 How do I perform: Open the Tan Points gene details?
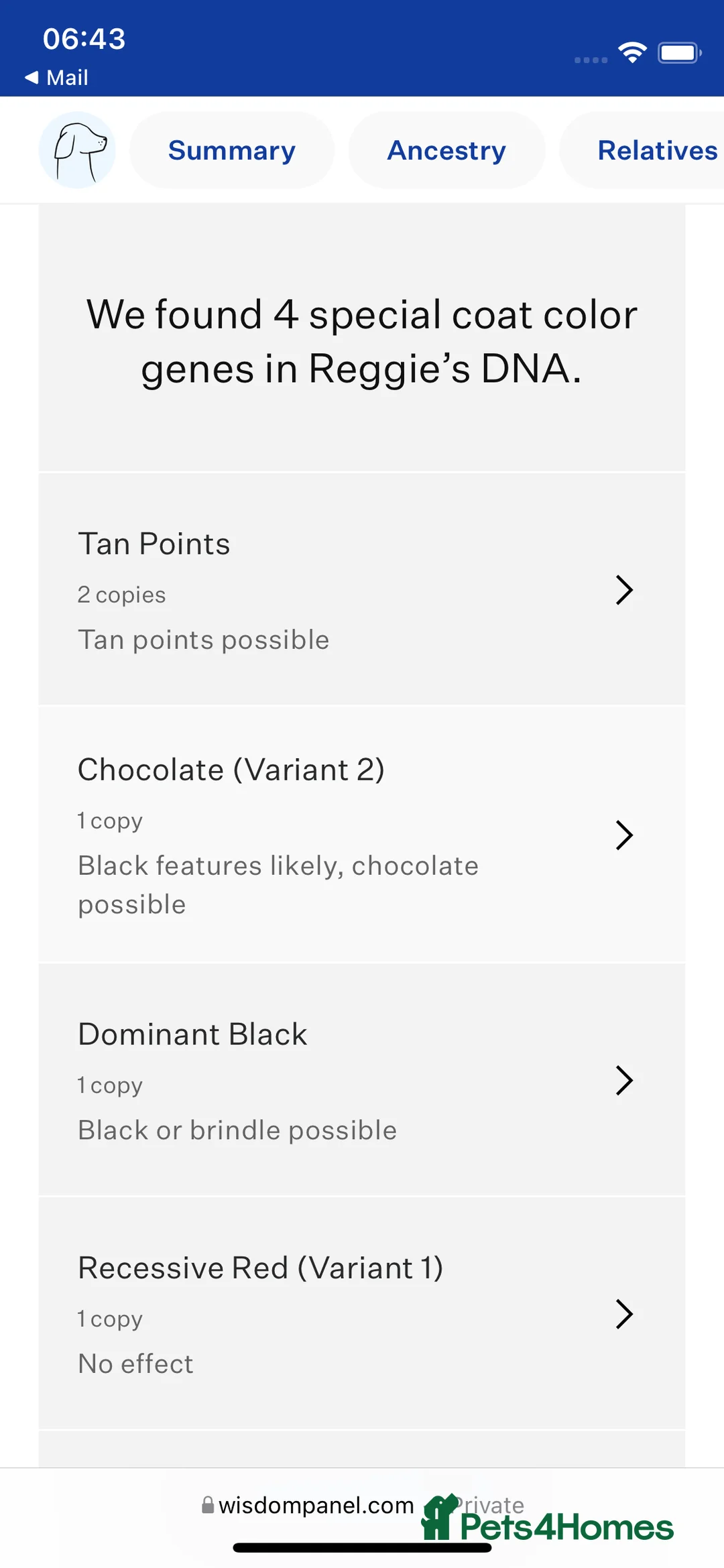(x=362, y=590)
